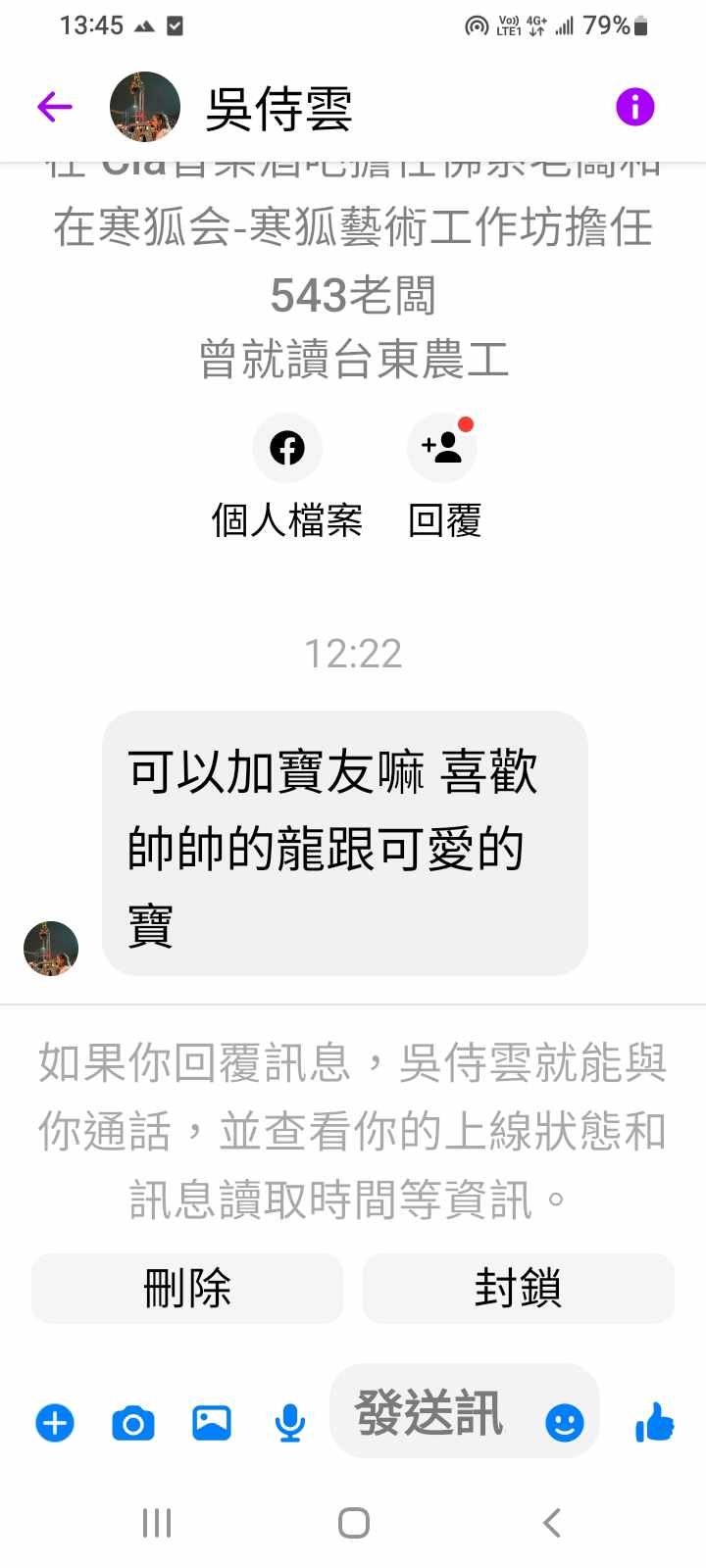Image resolution: width=706 pixels, height=1568 pixels.
Task: Tap the 刪除 button
Action: coord(187,1288)
